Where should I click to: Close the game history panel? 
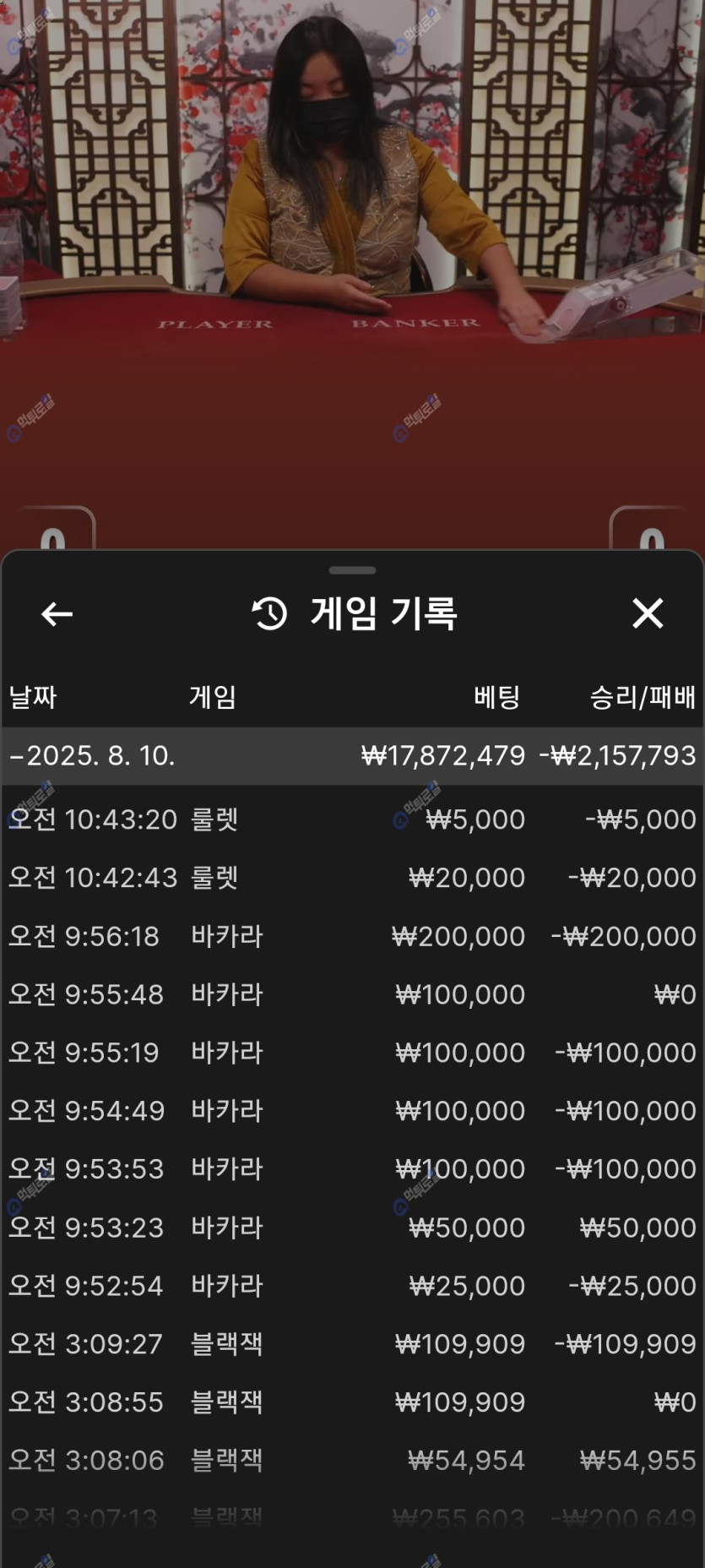coord(648,613)
